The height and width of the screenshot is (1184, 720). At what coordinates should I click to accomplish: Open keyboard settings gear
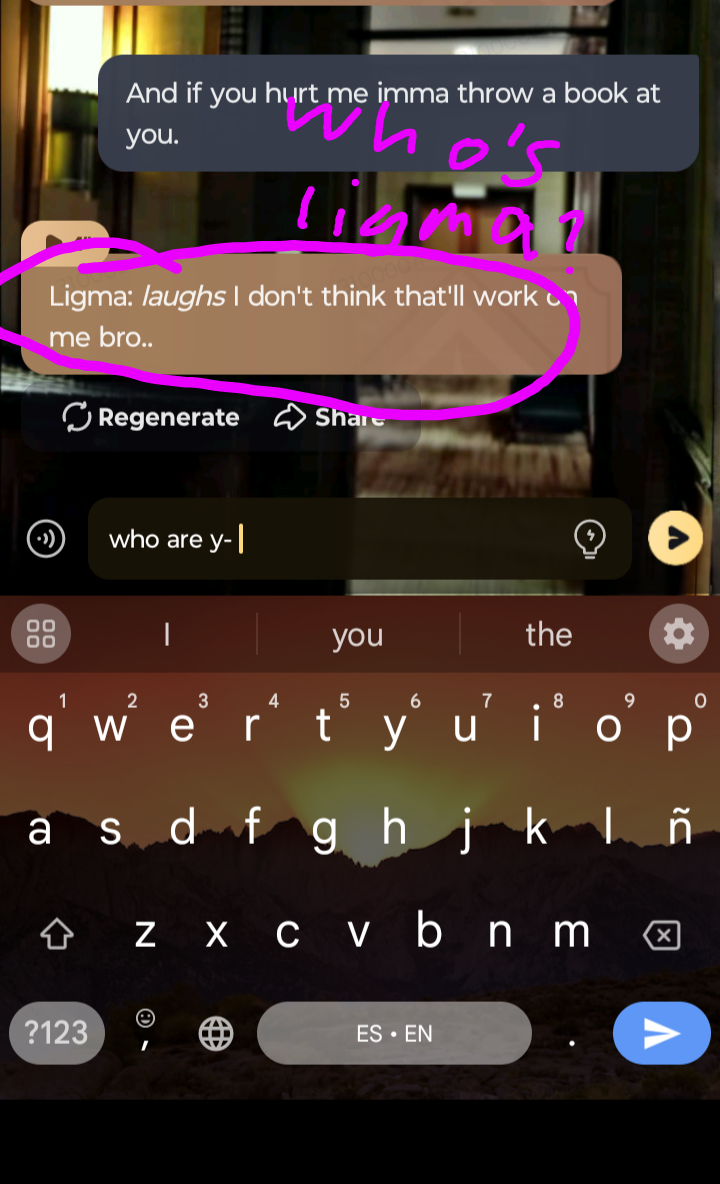678,634
